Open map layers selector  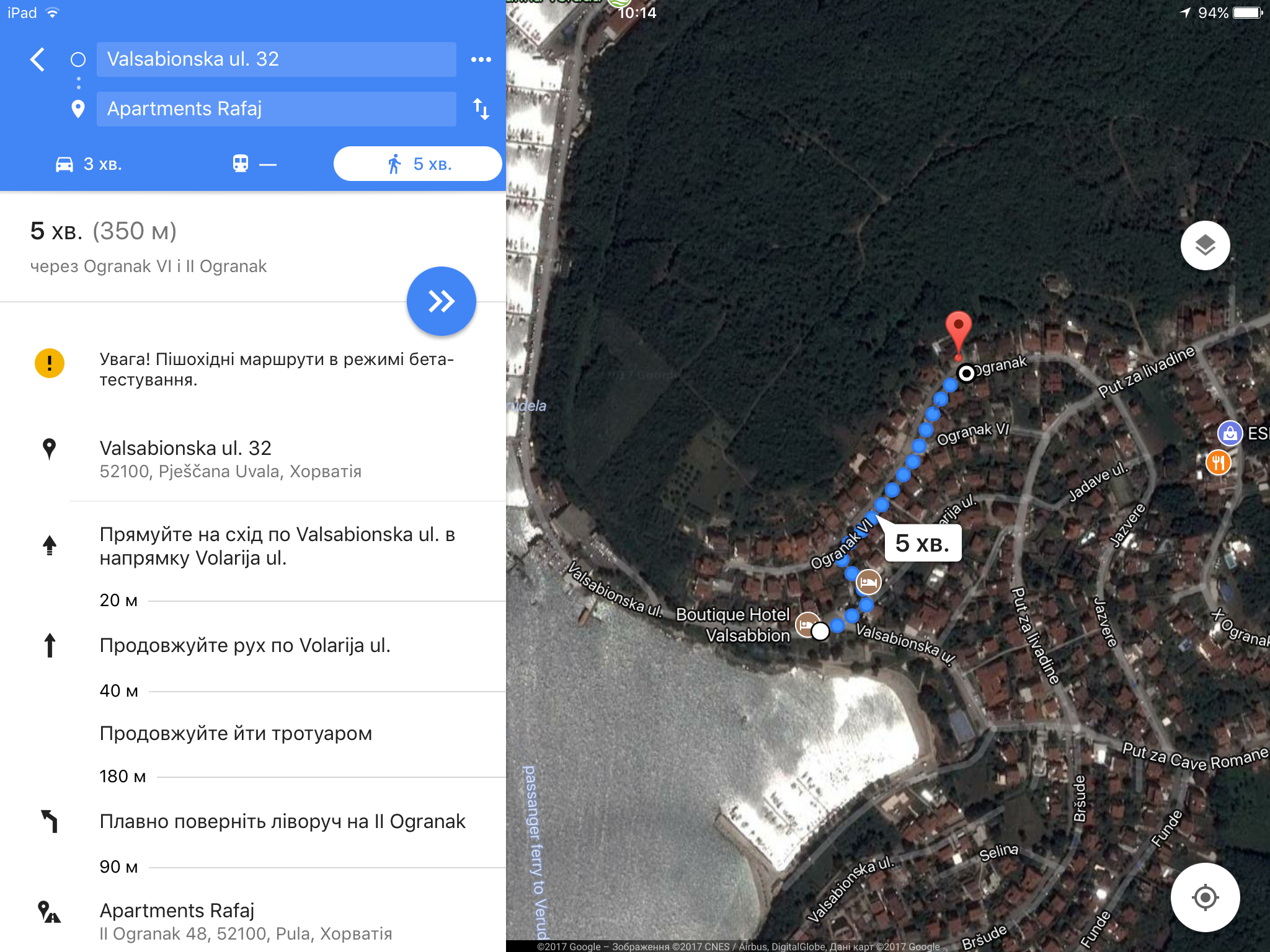[x=1204, y=245]
